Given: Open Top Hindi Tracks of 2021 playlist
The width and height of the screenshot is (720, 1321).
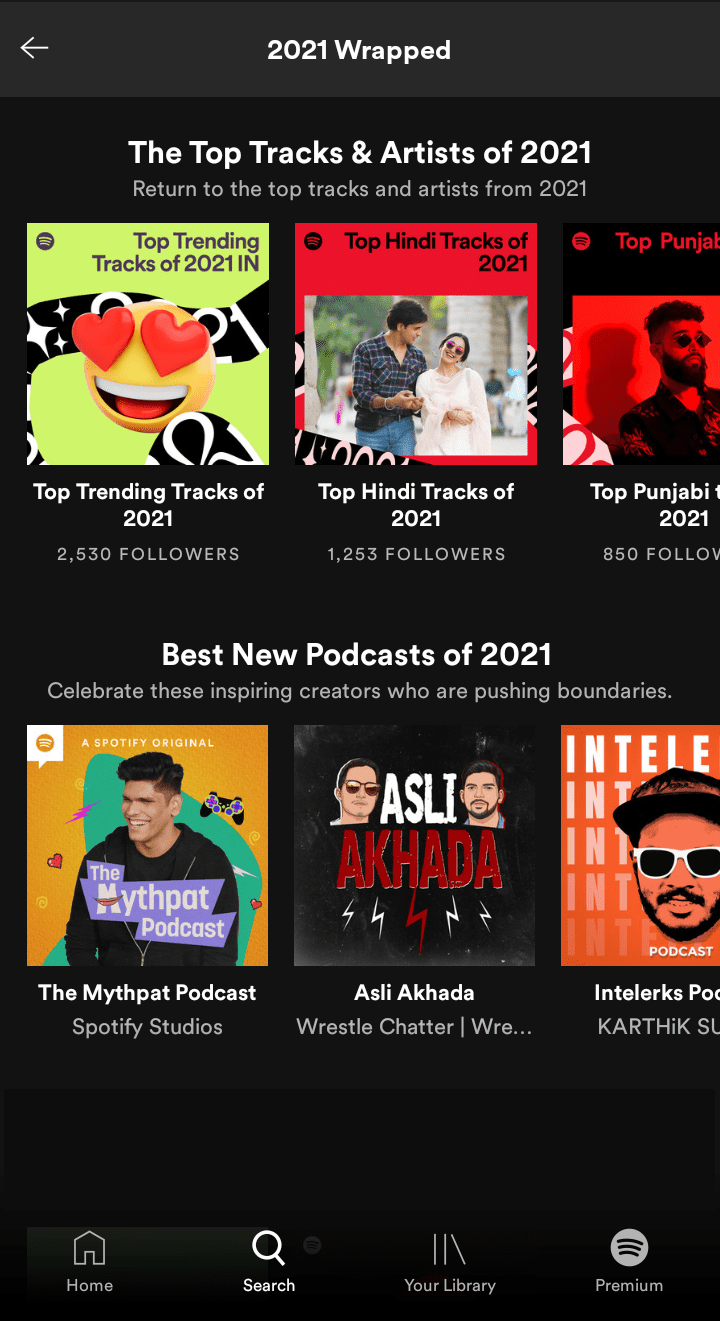Looking at the screenshot, I should (416, 344).
